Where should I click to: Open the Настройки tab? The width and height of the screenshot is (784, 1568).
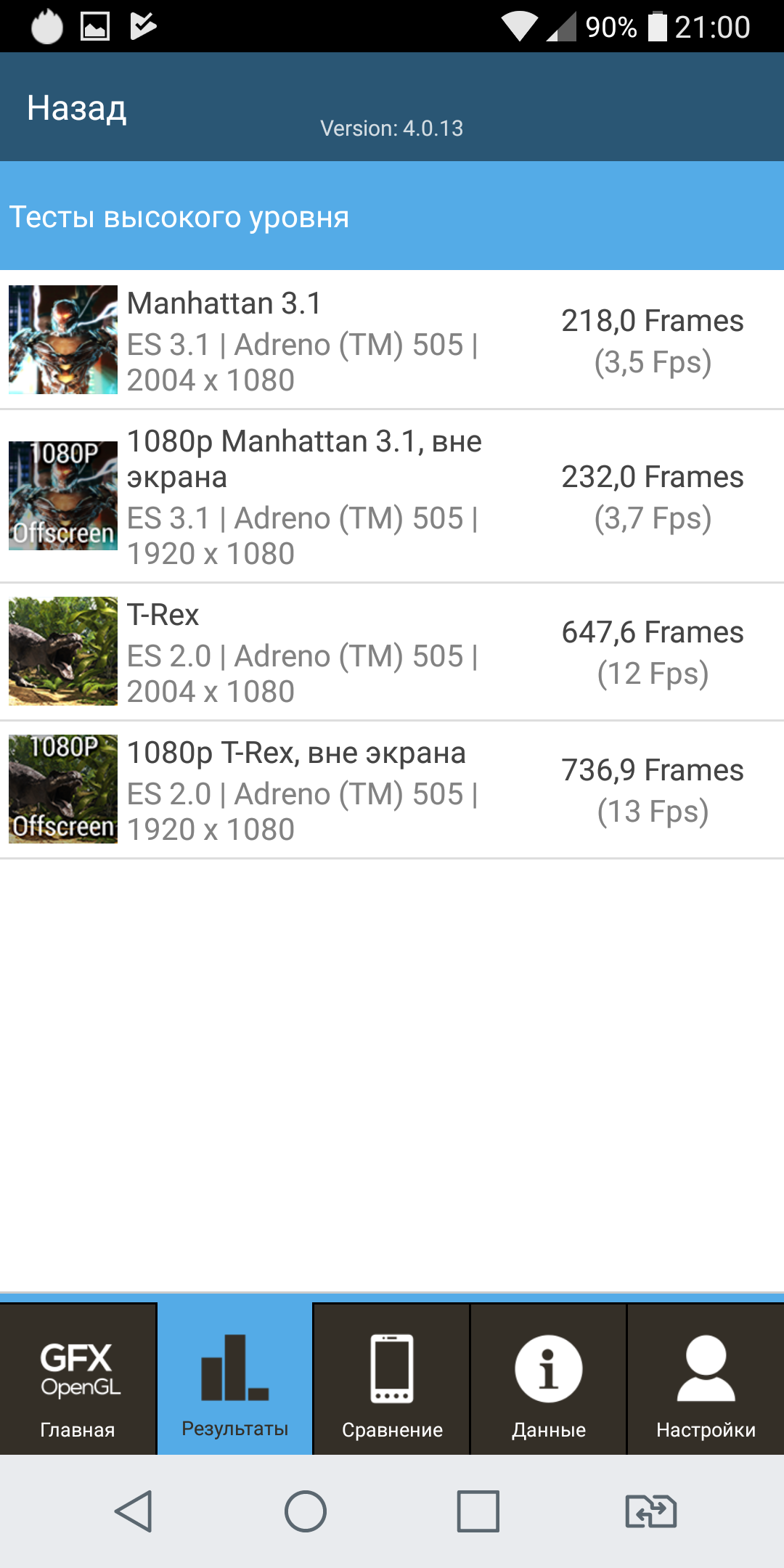(x=706, y=1379)
